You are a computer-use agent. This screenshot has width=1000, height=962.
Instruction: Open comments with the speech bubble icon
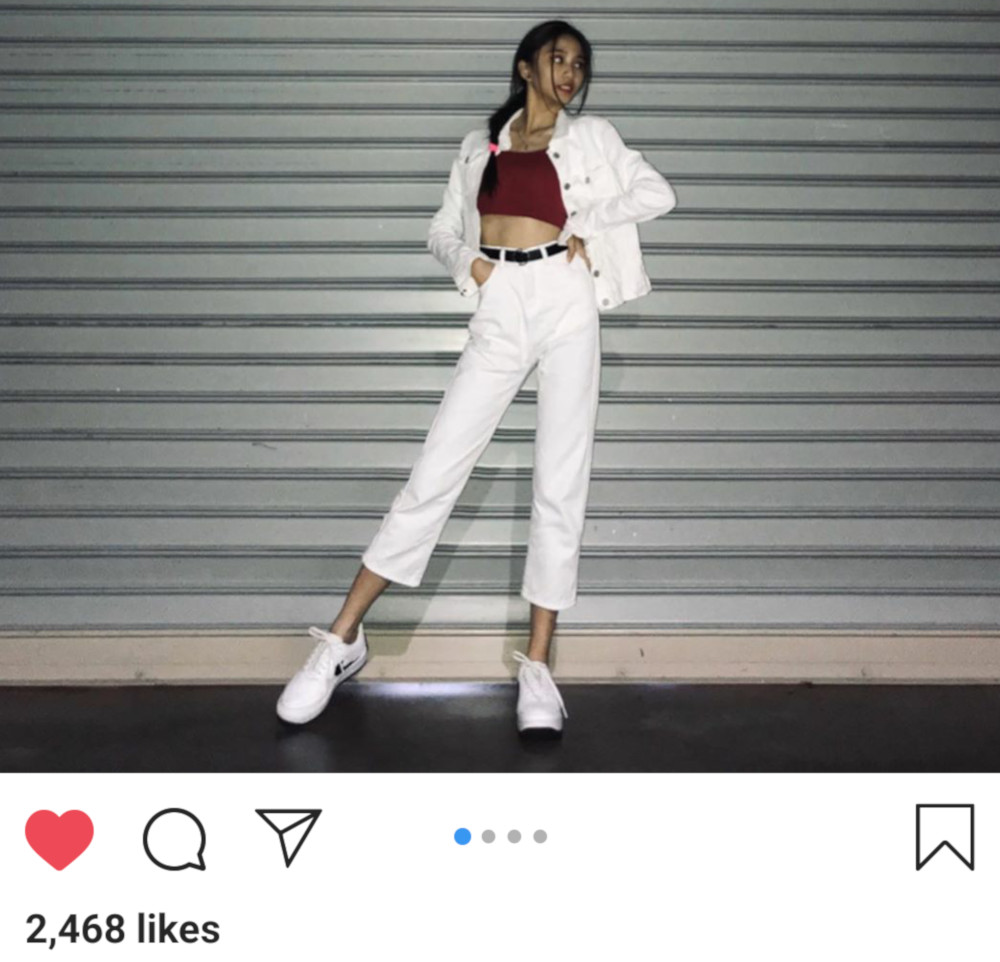[175, 838]
